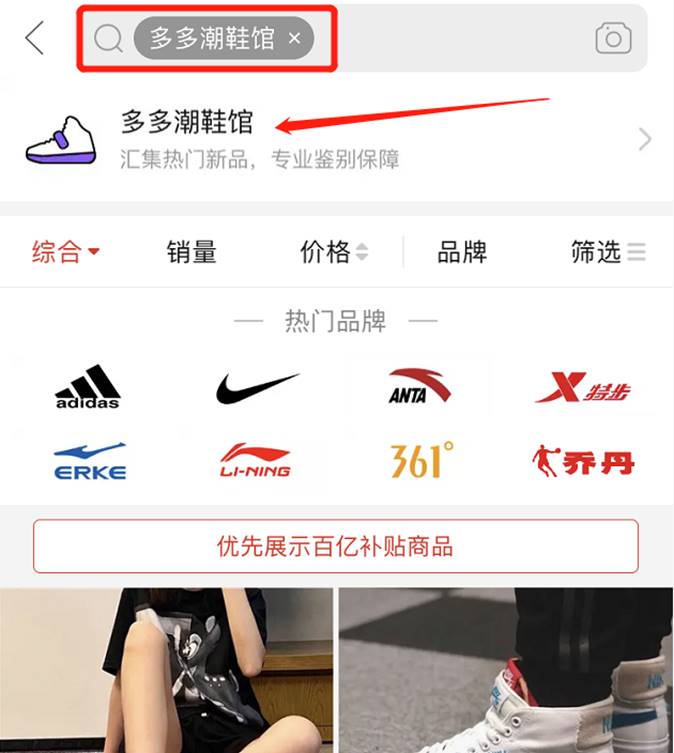Image resolution: width=674 pixels, height=753 pixels.
Task: Filter by Li-Ning brand
Action: coord(255,460)
